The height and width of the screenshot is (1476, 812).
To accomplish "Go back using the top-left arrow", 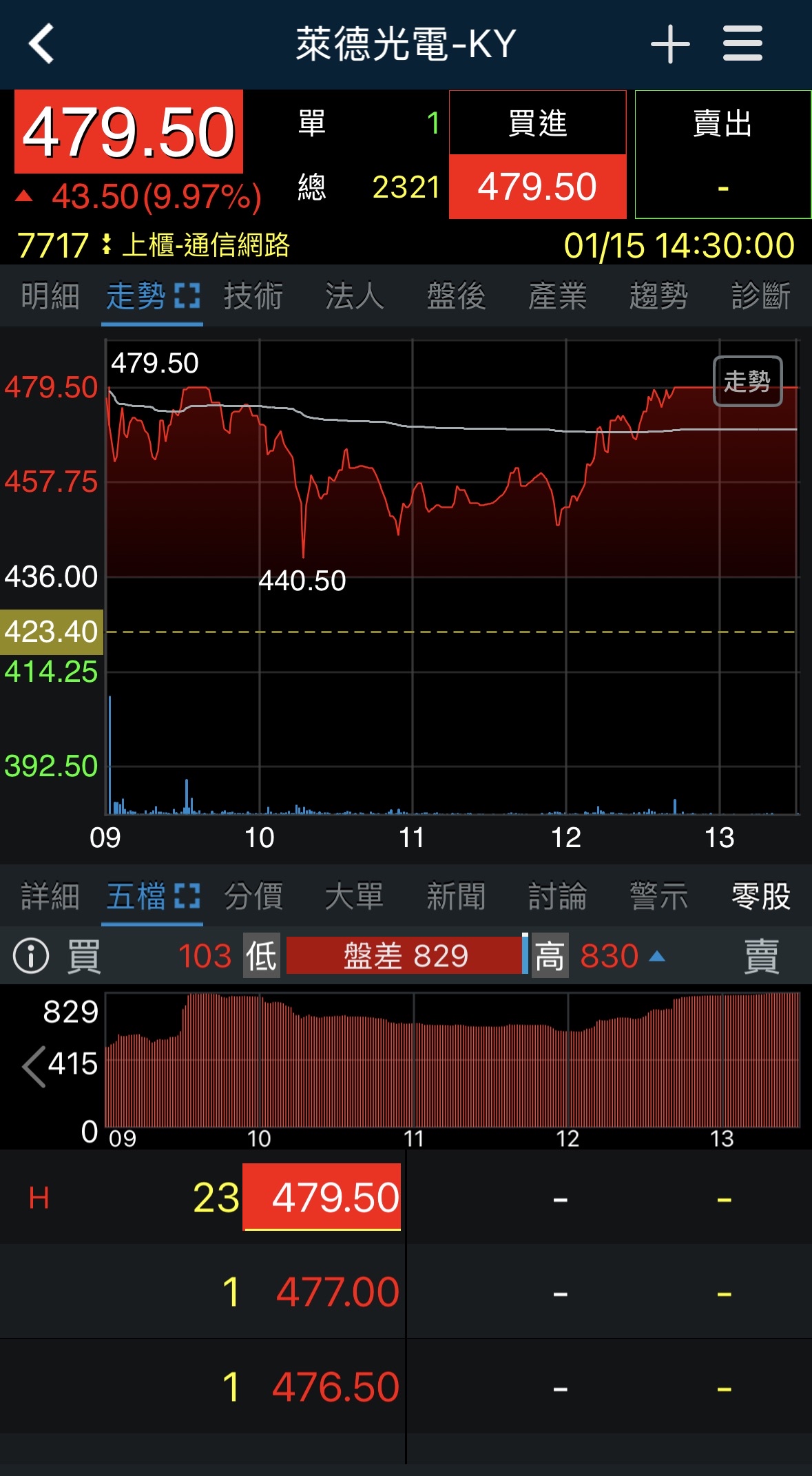I will pos(41,44).
